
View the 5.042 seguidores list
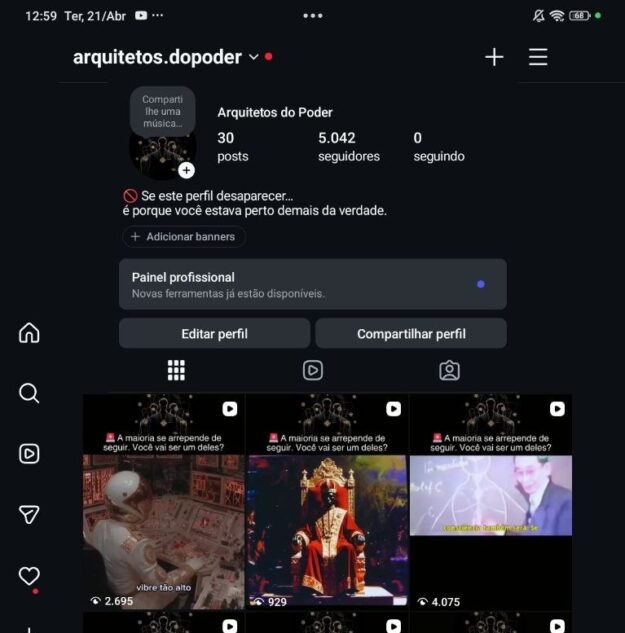[x=348, y=146]
